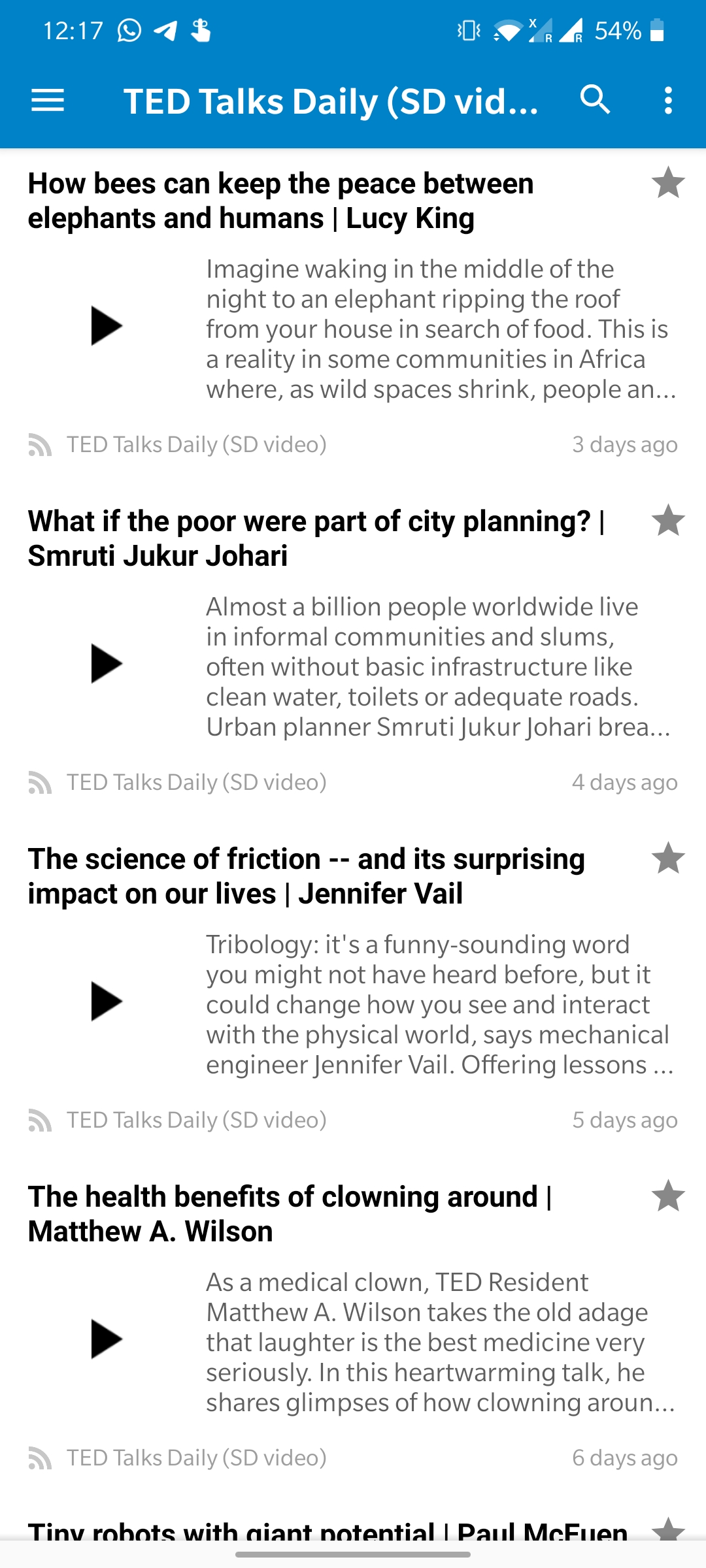
Task: Mark the clowning around talk as favorite
Action: pos(667,1196)
